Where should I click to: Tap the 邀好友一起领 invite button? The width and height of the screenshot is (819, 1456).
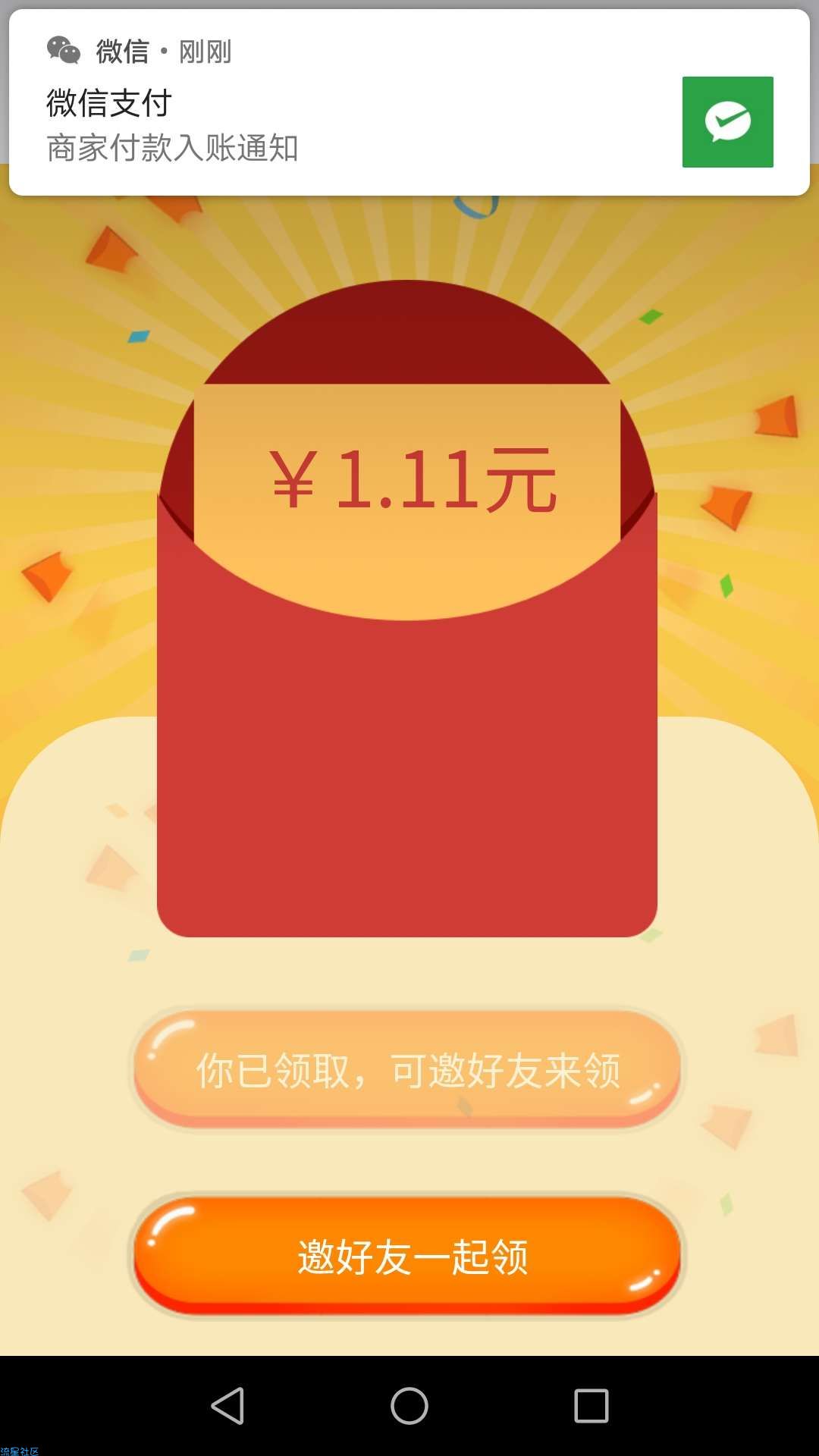408,1255
